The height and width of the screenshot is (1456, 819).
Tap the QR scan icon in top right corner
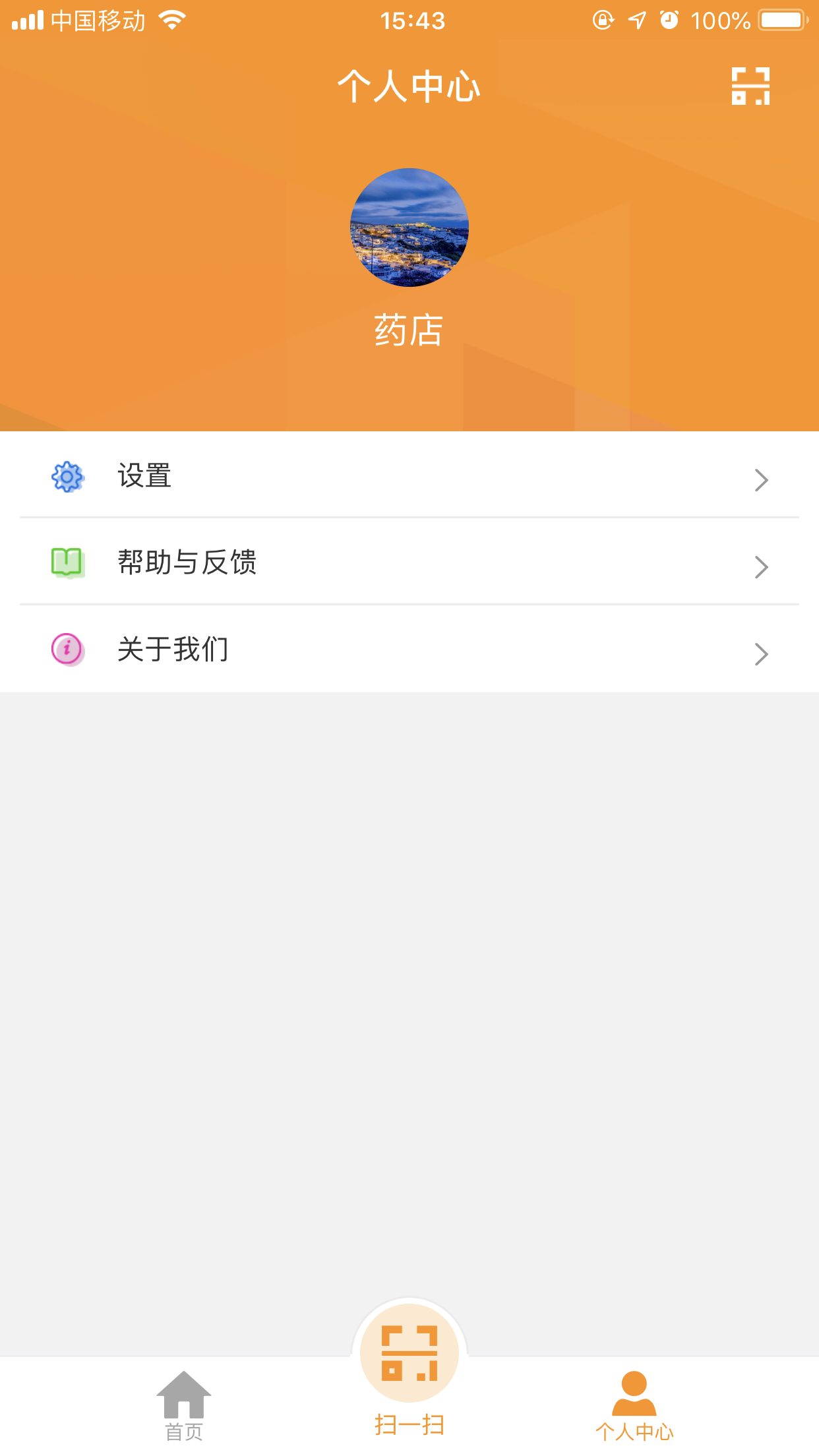(x=751, y=85)
